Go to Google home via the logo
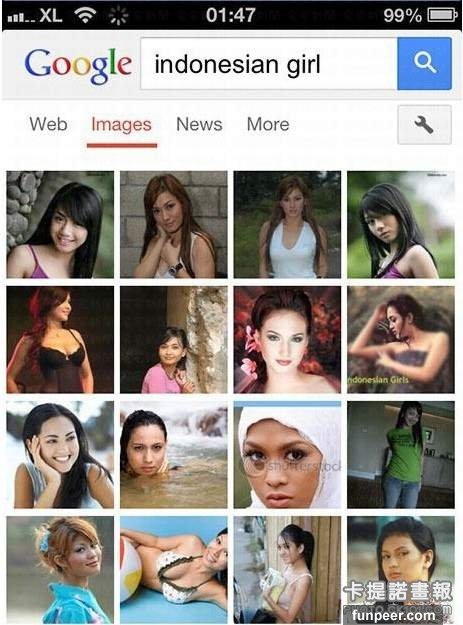The height and width of the screenshot is (625, 463). click(78, 66)
